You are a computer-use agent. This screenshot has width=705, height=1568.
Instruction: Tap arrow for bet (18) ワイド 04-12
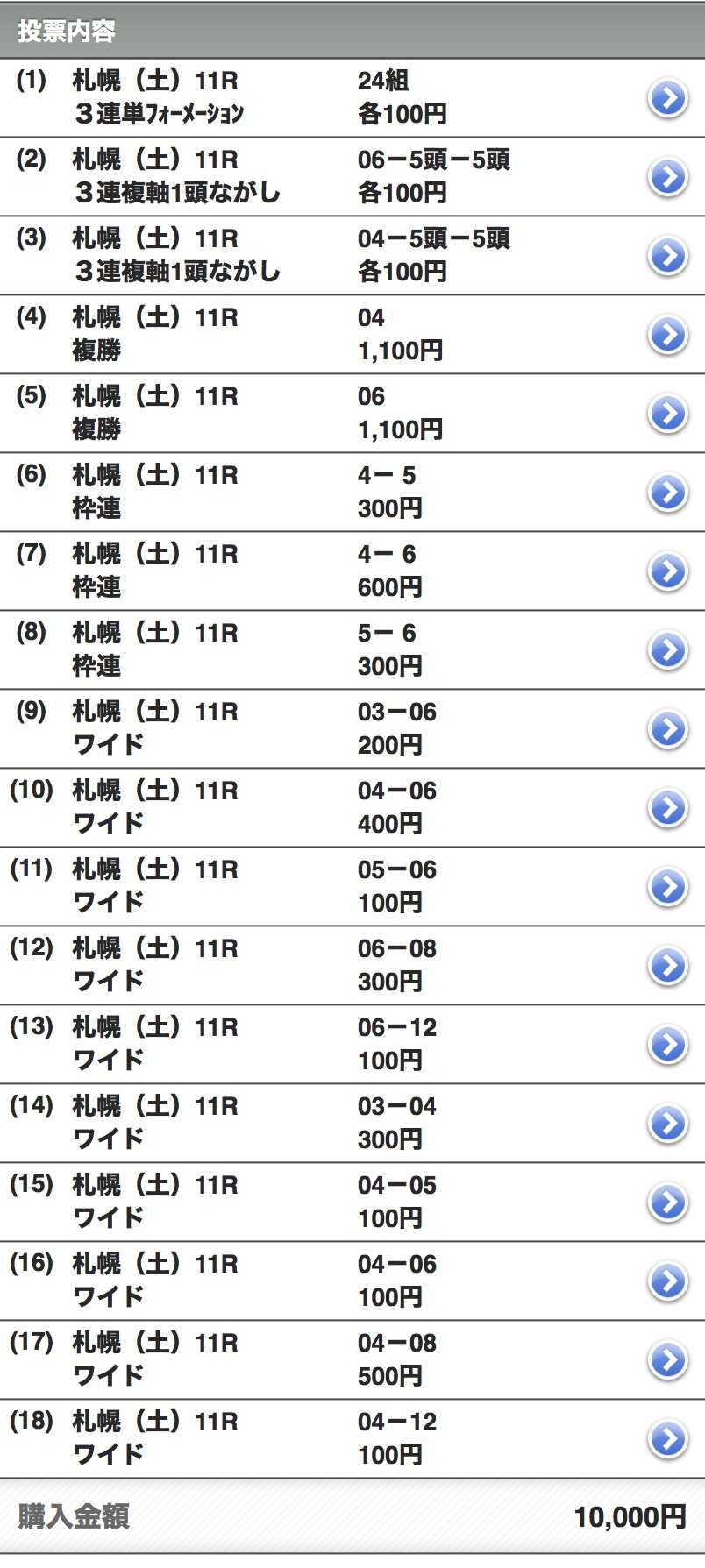coord(667,1439)
